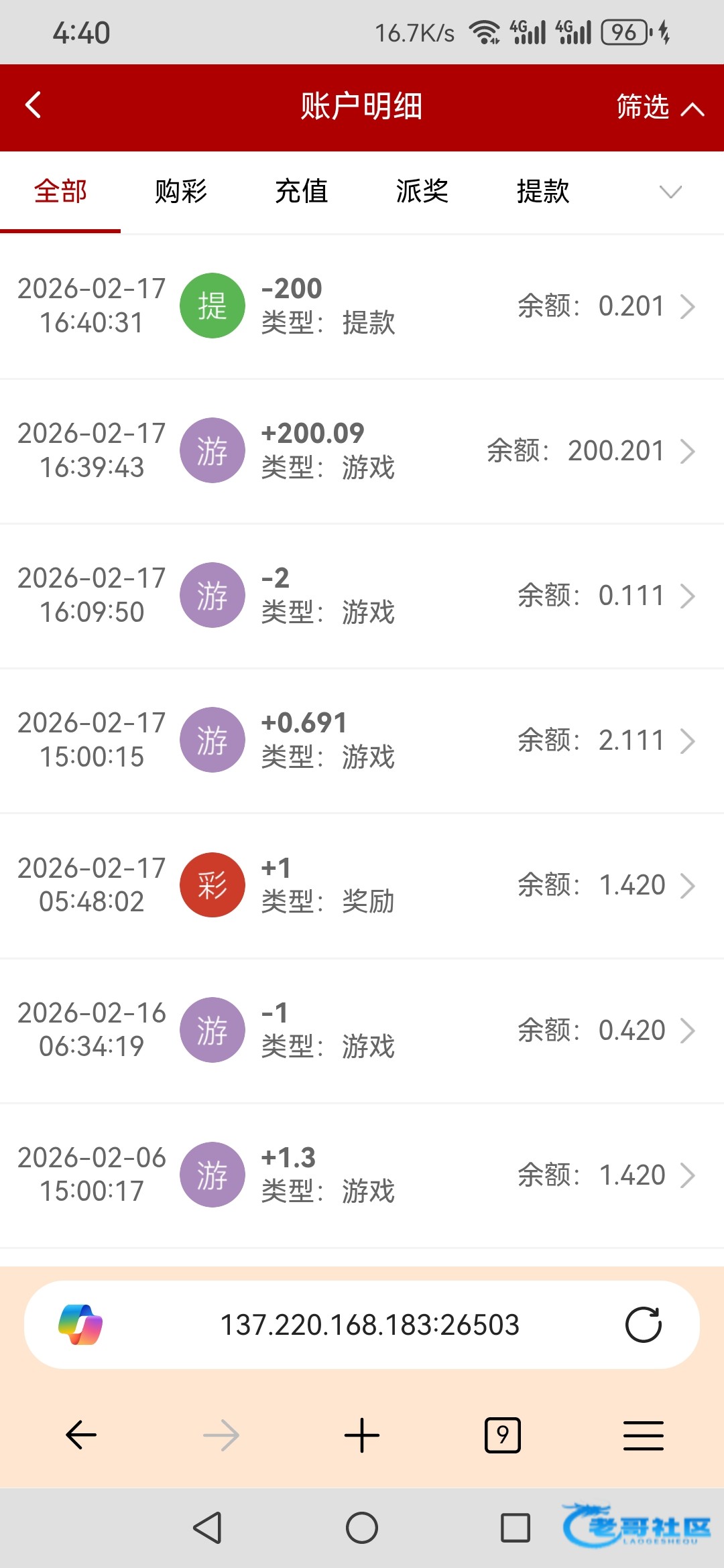Switch to the 派奖 tab
724x1568 pixels.
coord(422,192)
